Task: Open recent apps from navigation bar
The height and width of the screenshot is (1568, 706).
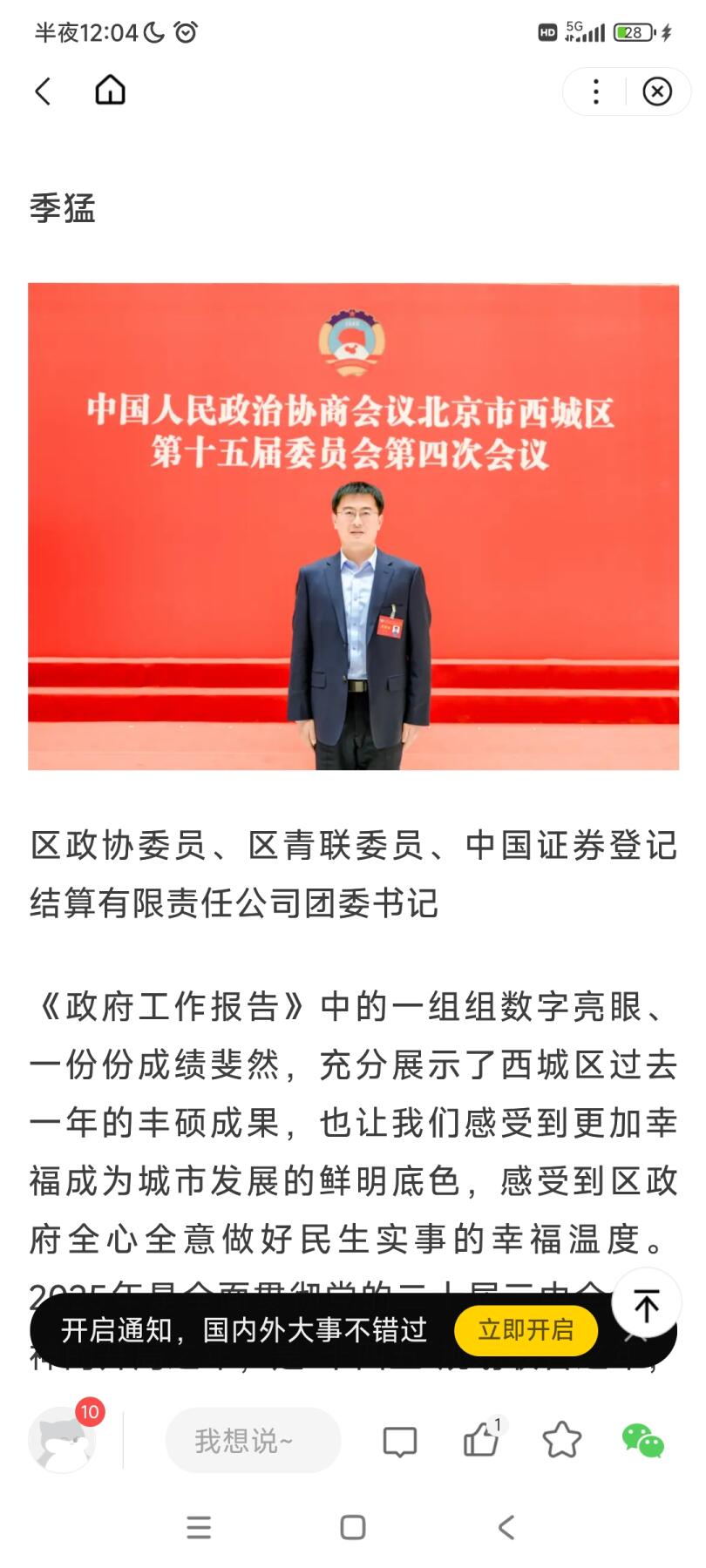Action: click(x=199, y=1527)
